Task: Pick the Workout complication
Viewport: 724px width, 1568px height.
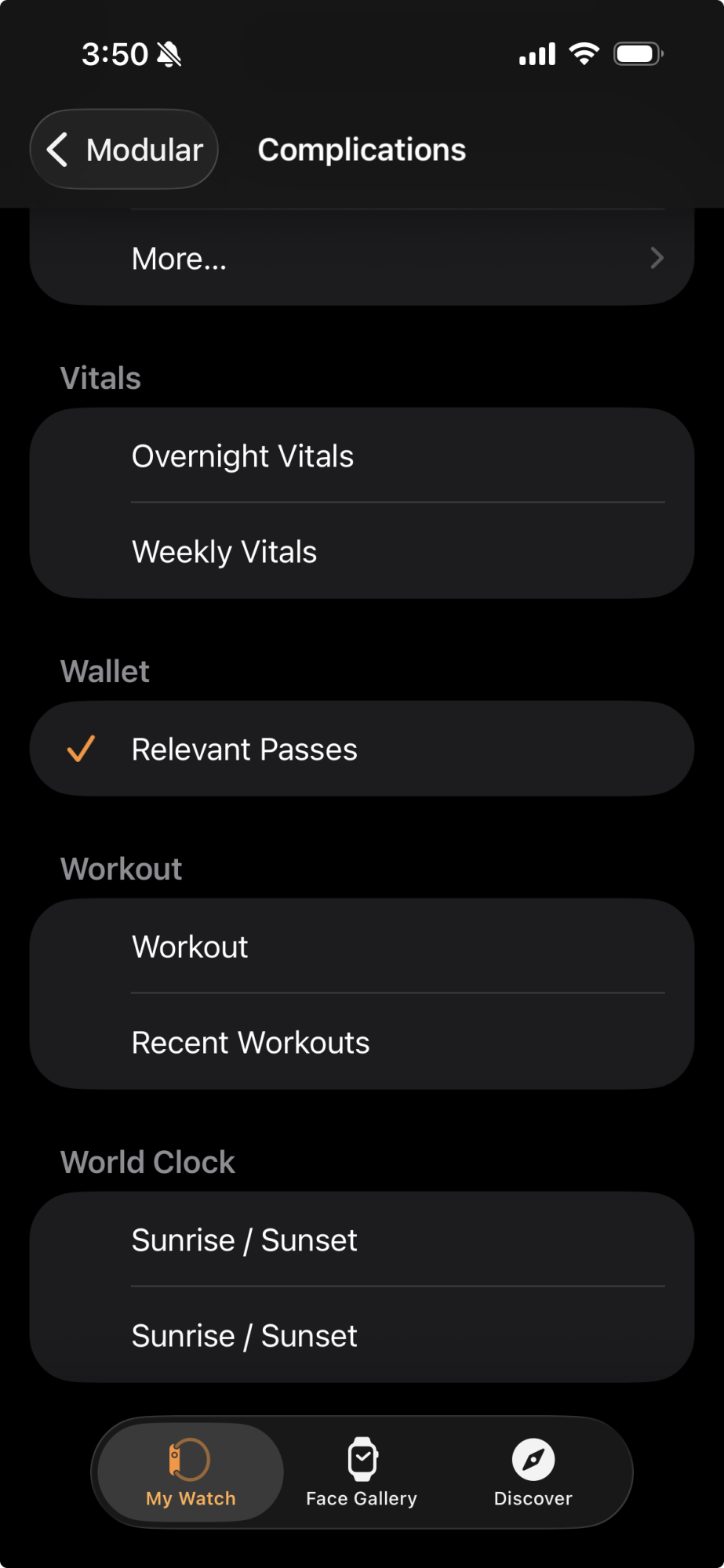Action: [361, 947]
